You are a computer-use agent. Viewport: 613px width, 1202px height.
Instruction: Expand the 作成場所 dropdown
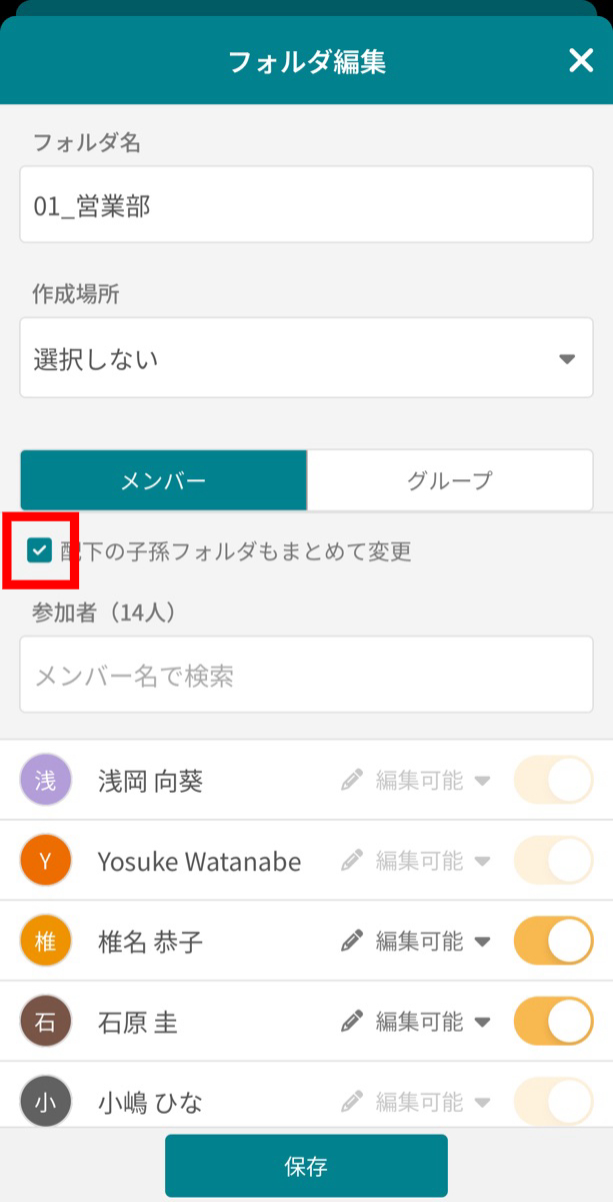pyautogui.click(x=306, y=358)
